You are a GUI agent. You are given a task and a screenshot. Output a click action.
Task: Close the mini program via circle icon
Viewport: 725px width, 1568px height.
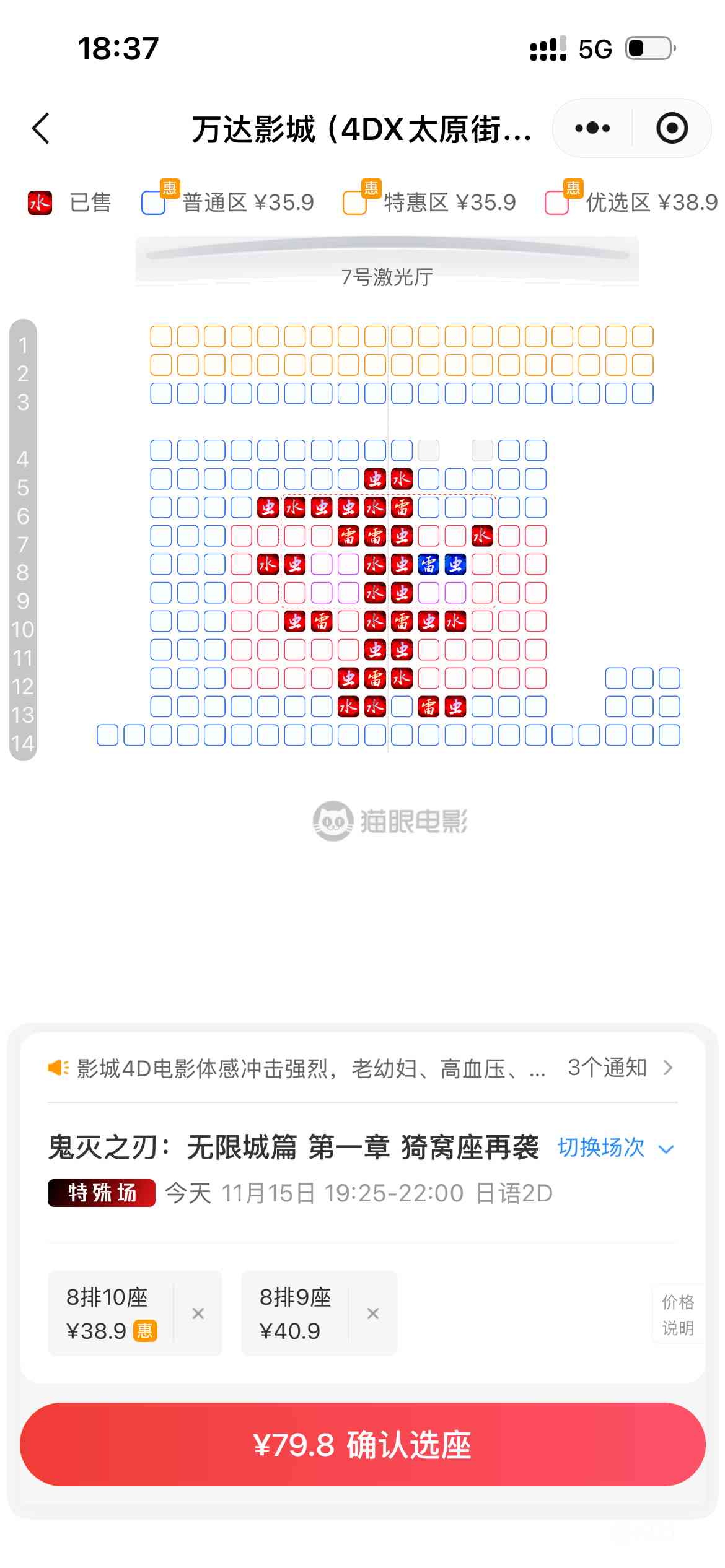pyautogui.click(x=672, y=128)
